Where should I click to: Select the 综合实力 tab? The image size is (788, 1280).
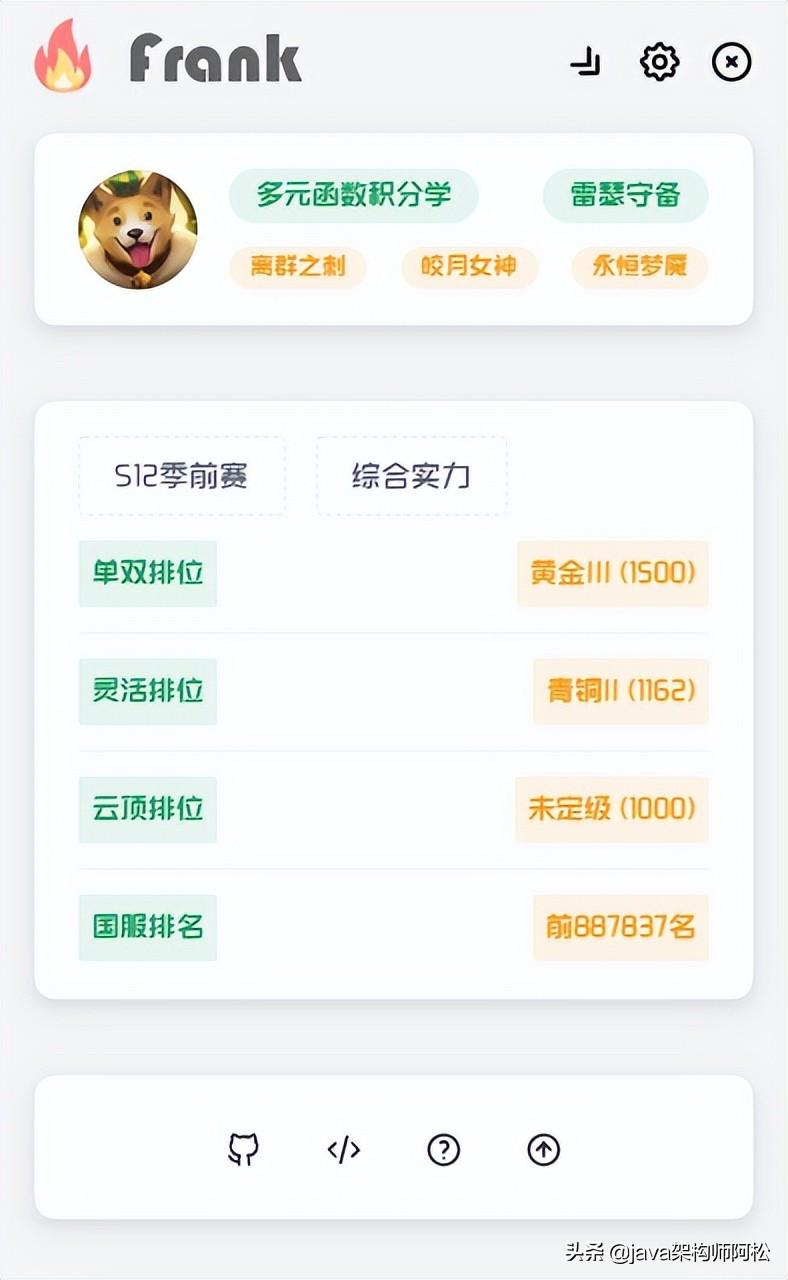[x=411, y=476]
